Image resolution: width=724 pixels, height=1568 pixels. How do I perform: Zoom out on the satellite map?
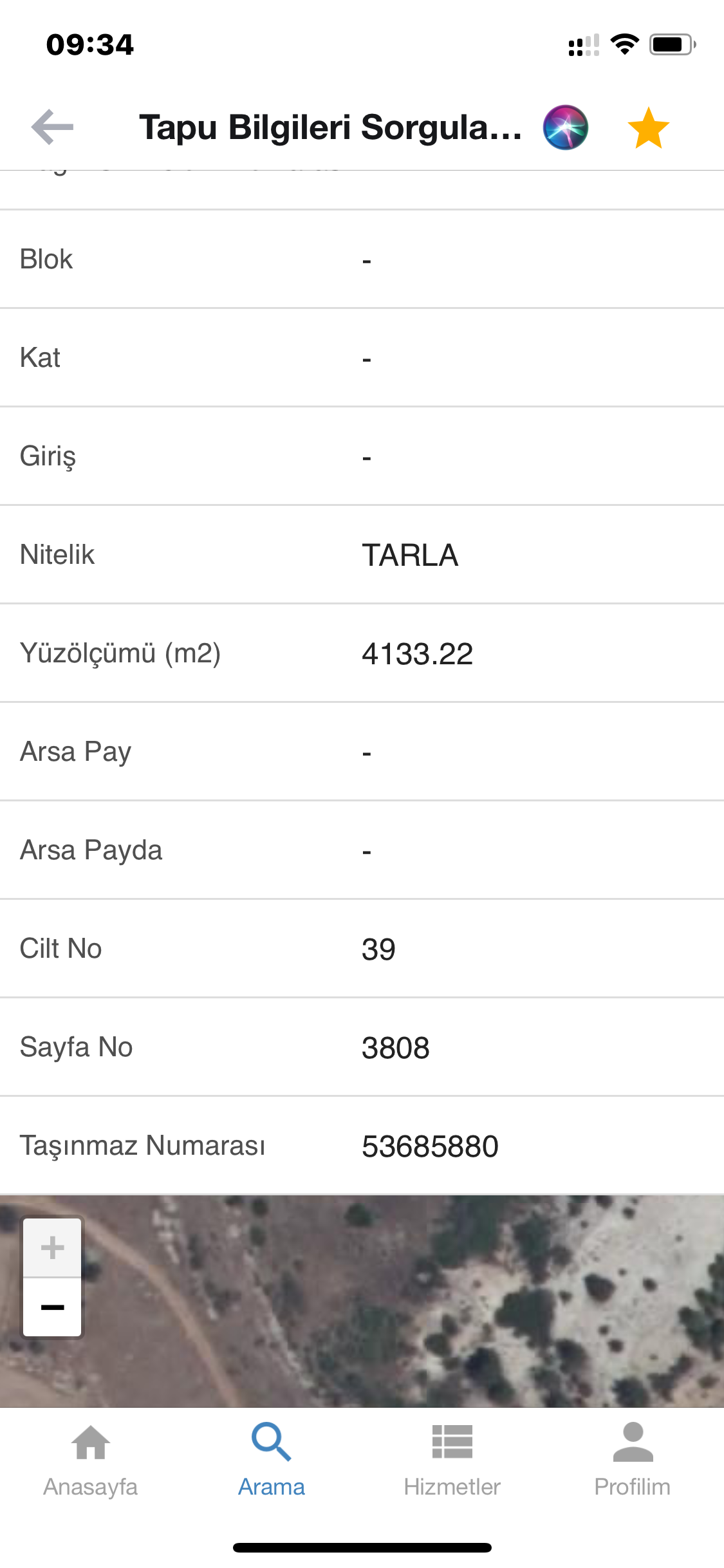pos(52,1307)
